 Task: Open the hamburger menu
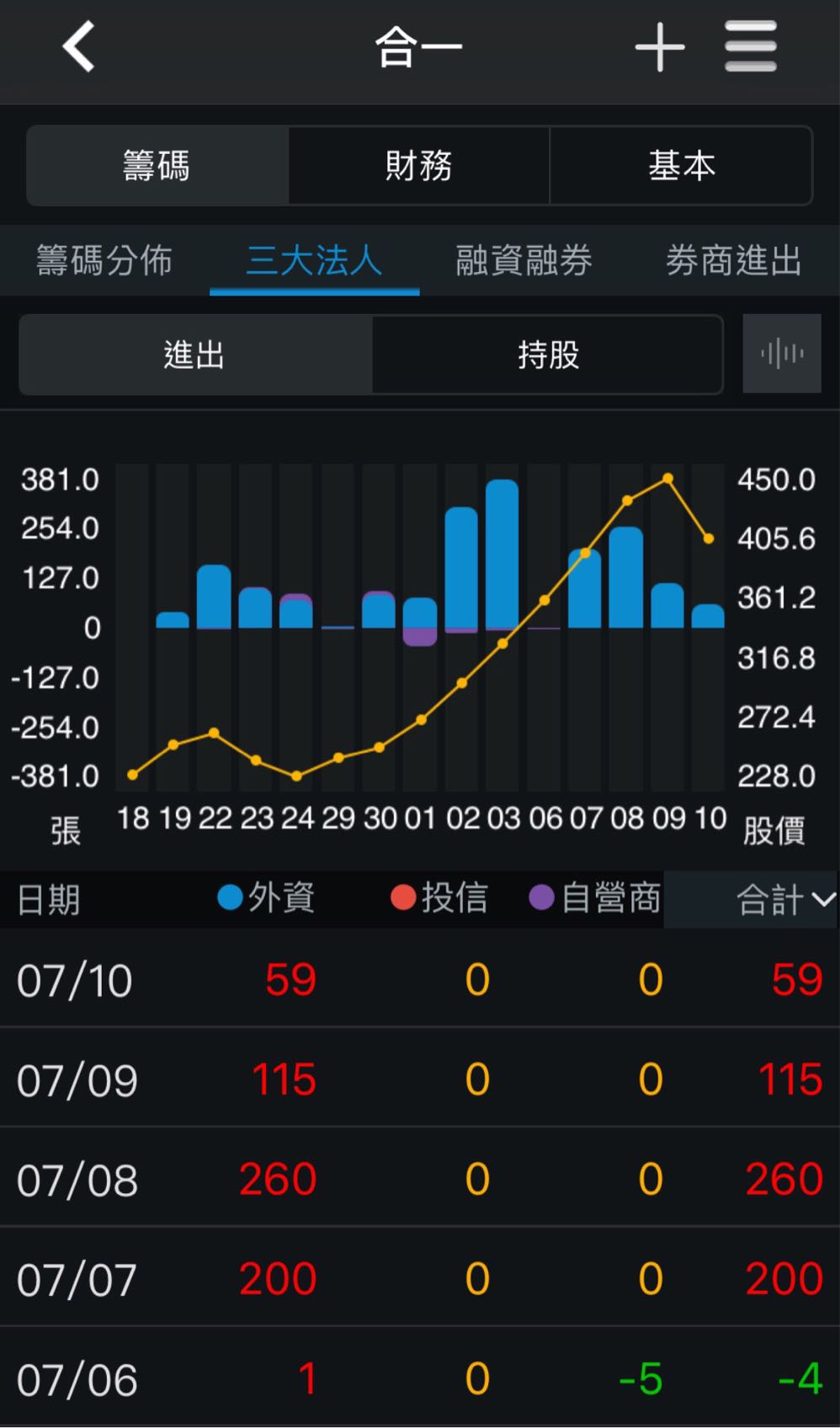[x=750, y=47]
